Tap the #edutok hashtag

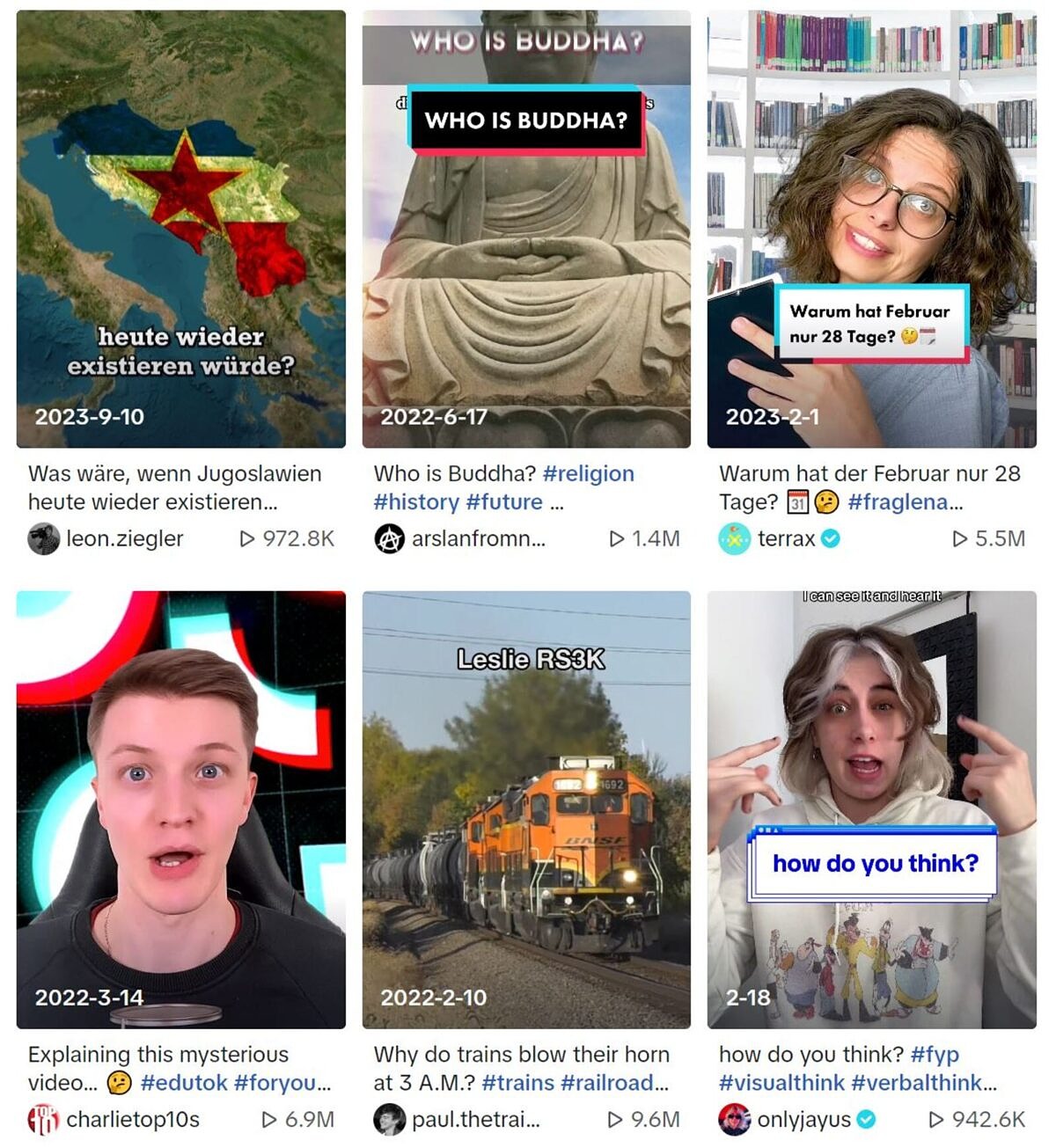tap(183, 1083)
